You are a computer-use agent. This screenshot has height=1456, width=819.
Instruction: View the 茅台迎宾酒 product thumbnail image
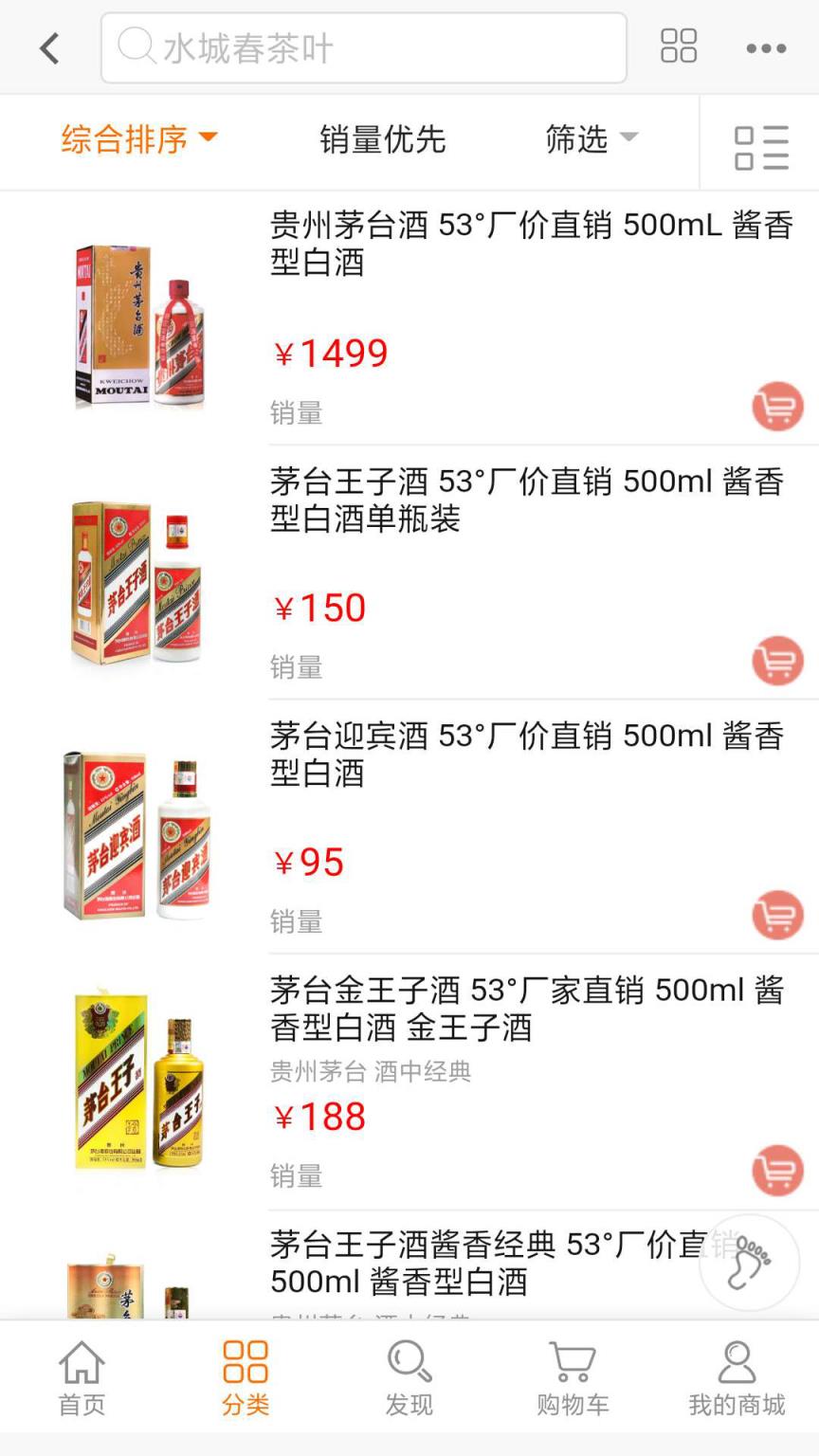pyautogui.click(x=136, y=834)
